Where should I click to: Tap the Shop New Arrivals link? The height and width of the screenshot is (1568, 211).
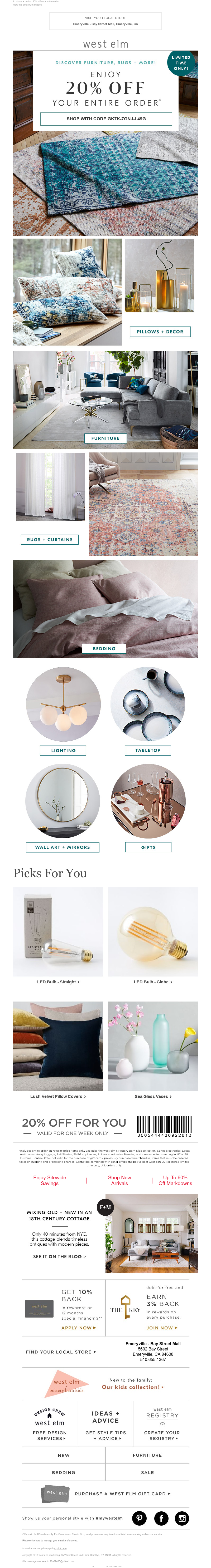pyautogui.click(x=119, y=1180)
